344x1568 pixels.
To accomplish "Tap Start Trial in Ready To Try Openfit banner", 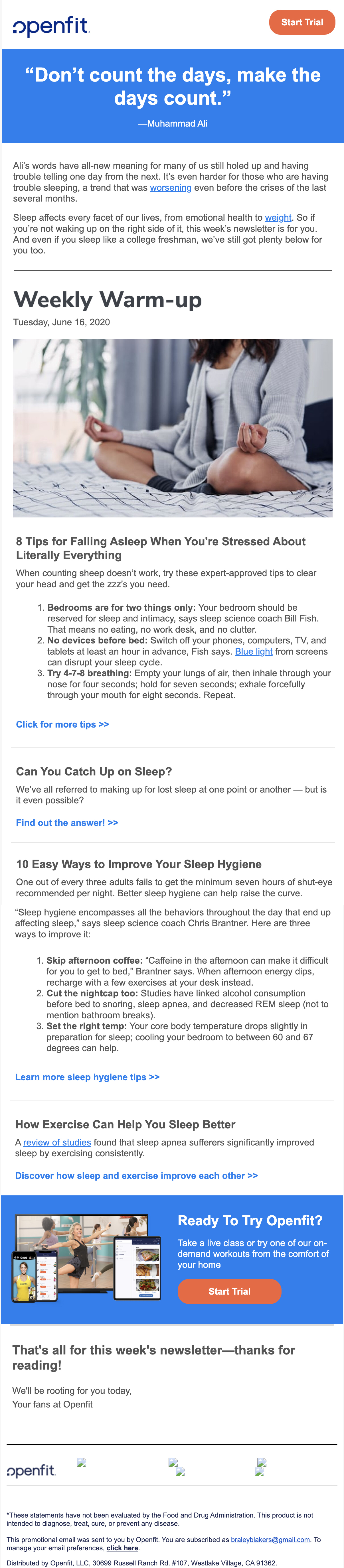I will tap(229, 1291).
